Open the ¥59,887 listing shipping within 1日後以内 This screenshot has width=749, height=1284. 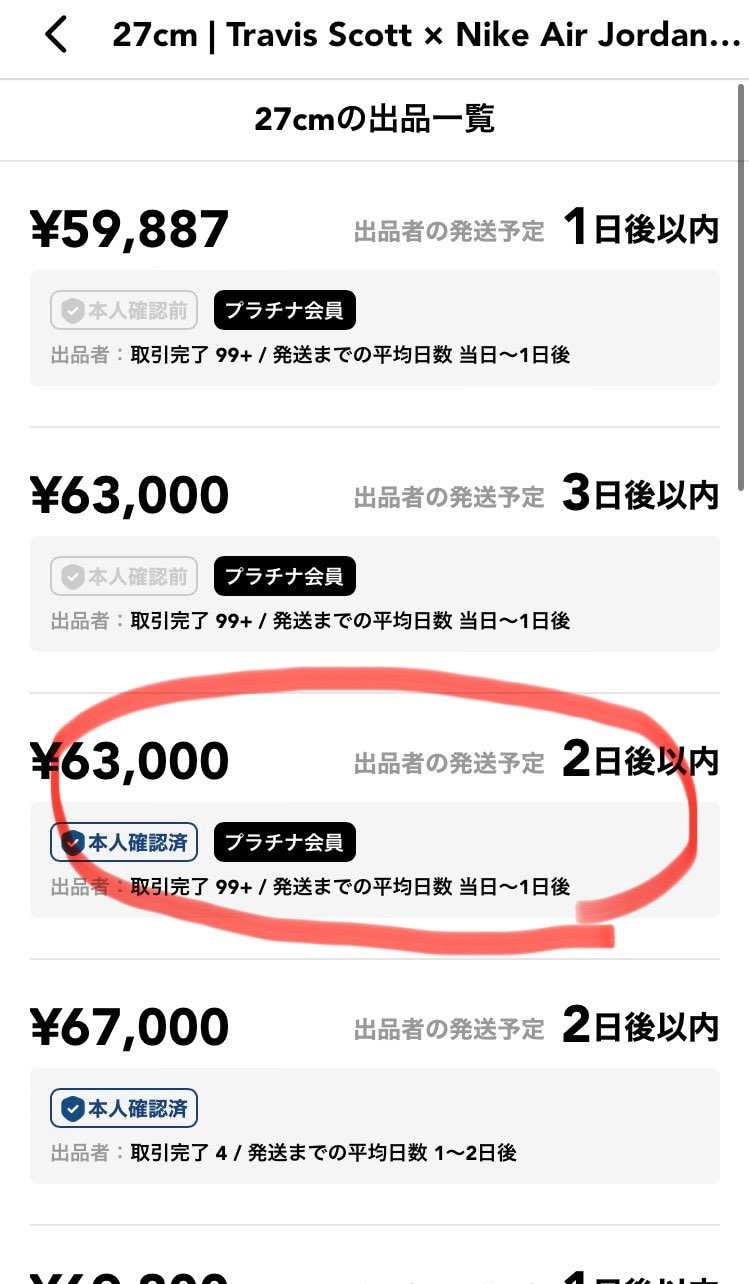(374, 290)
